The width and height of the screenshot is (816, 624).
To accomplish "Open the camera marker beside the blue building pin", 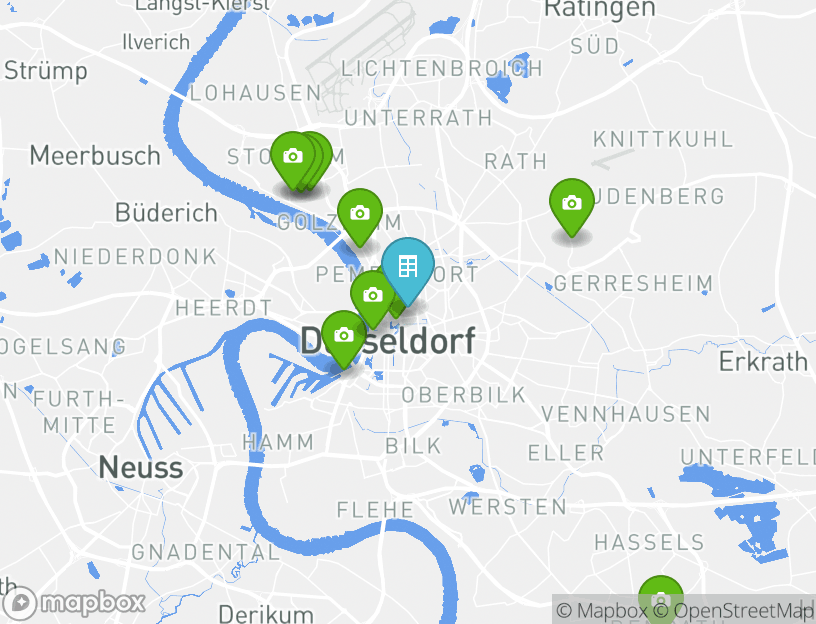I will 373,296.
